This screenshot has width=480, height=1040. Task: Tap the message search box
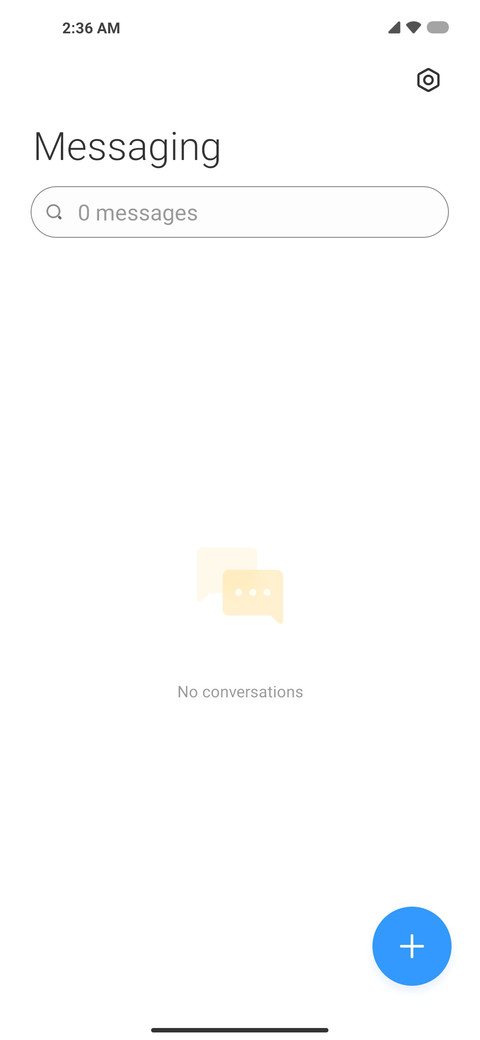click(239, 212)
